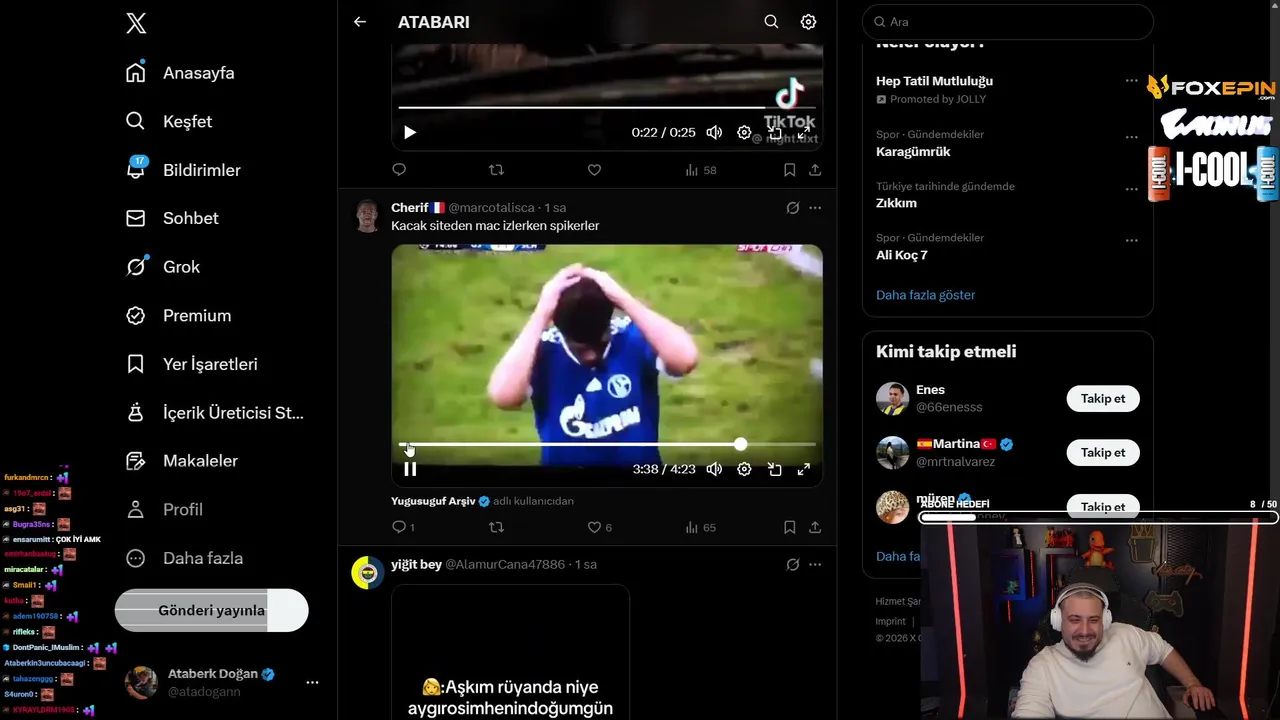
Task: Open the Karagümrük trending topic
Action: pos(913,152)
